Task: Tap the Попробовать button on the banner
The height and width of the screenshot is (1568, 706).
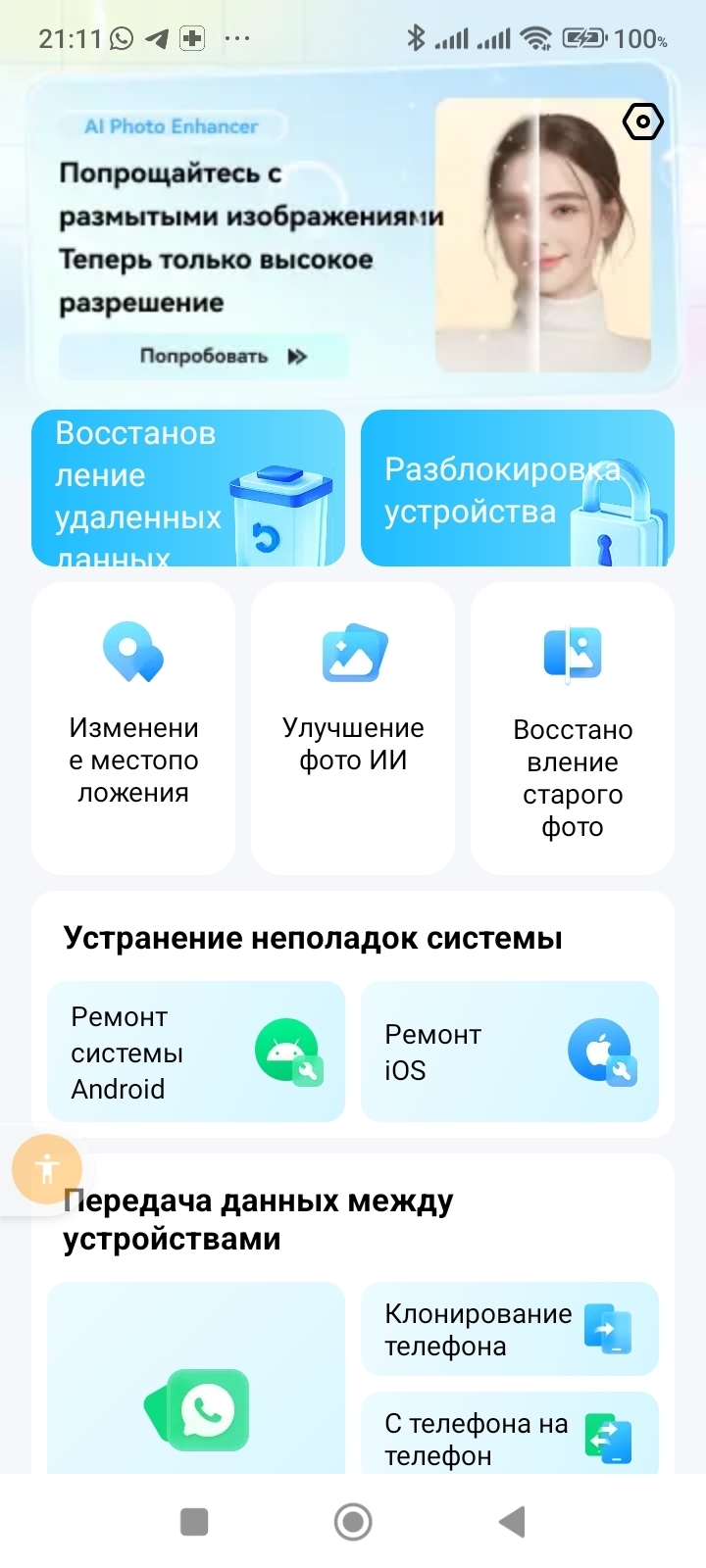Action: pos(204,356)
